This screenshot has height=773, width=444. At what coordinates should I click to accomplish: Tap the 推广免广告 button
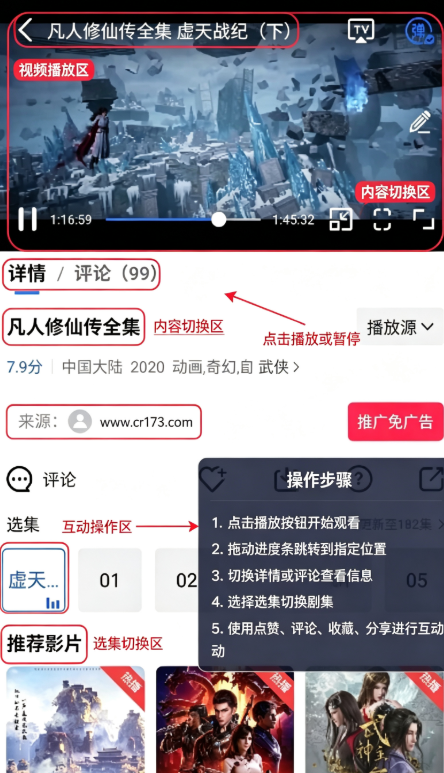point(395,422)
